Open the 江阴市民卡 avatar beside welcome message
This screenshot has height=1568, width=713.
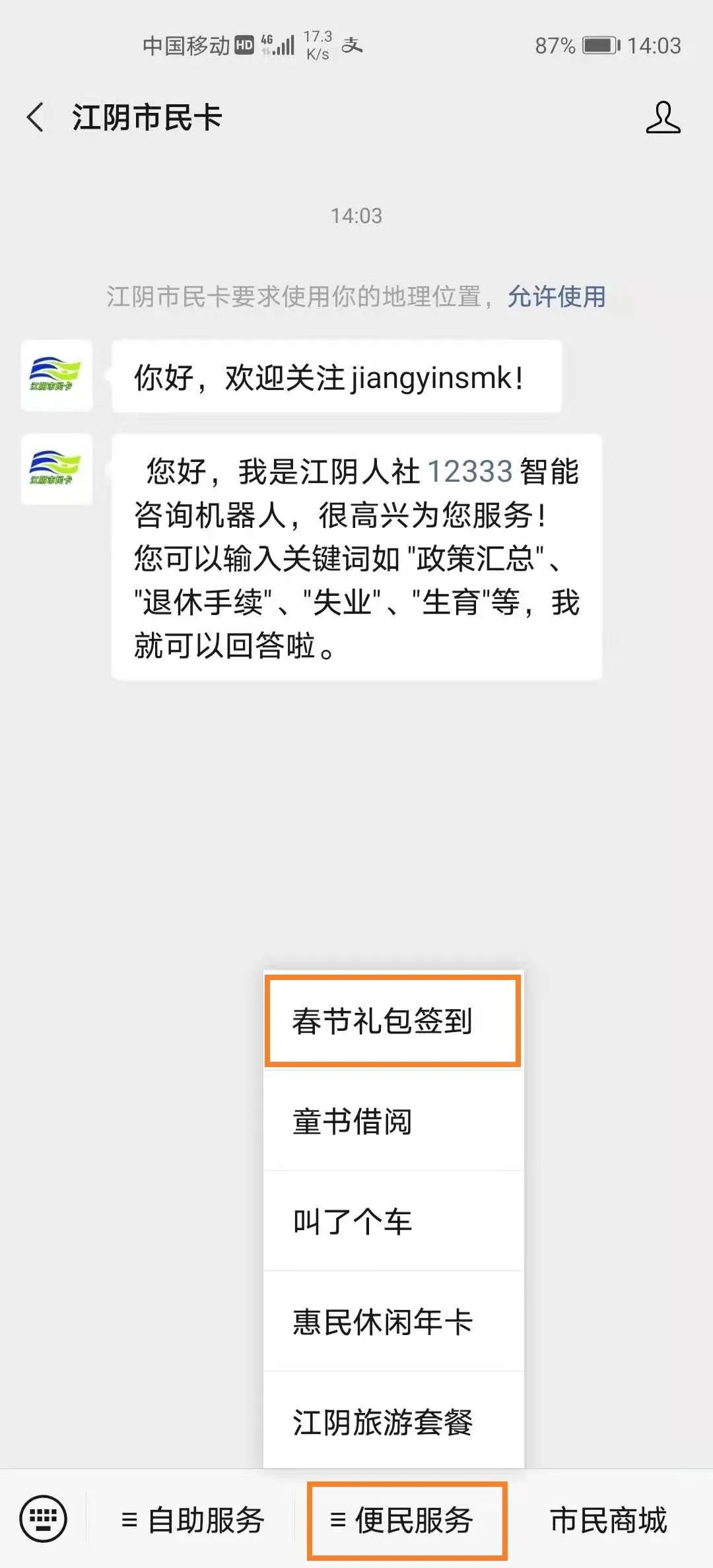click(57, 376)
